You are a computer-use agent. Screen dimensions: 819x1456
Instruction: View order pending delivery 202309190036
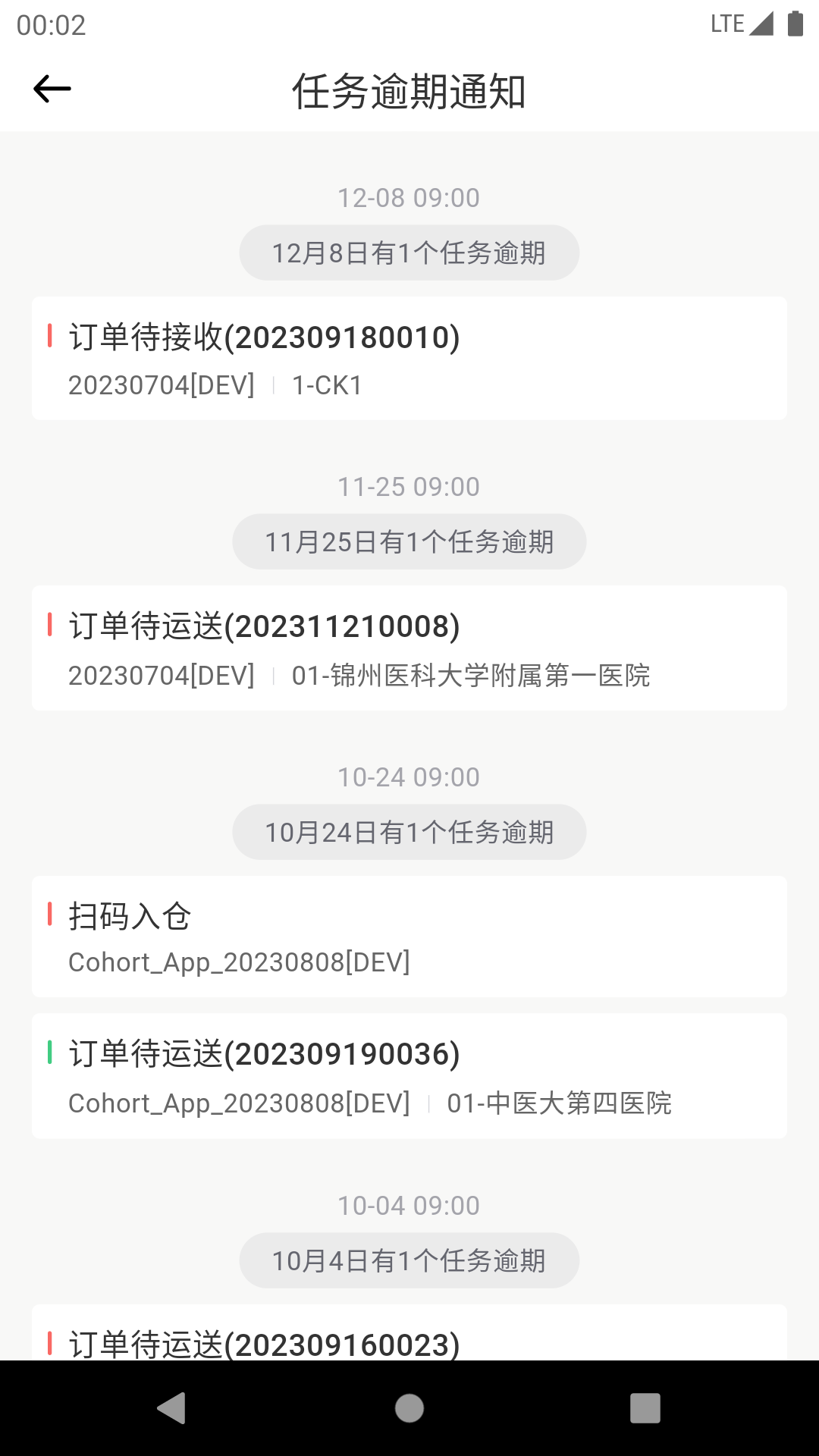point(409,1076)
